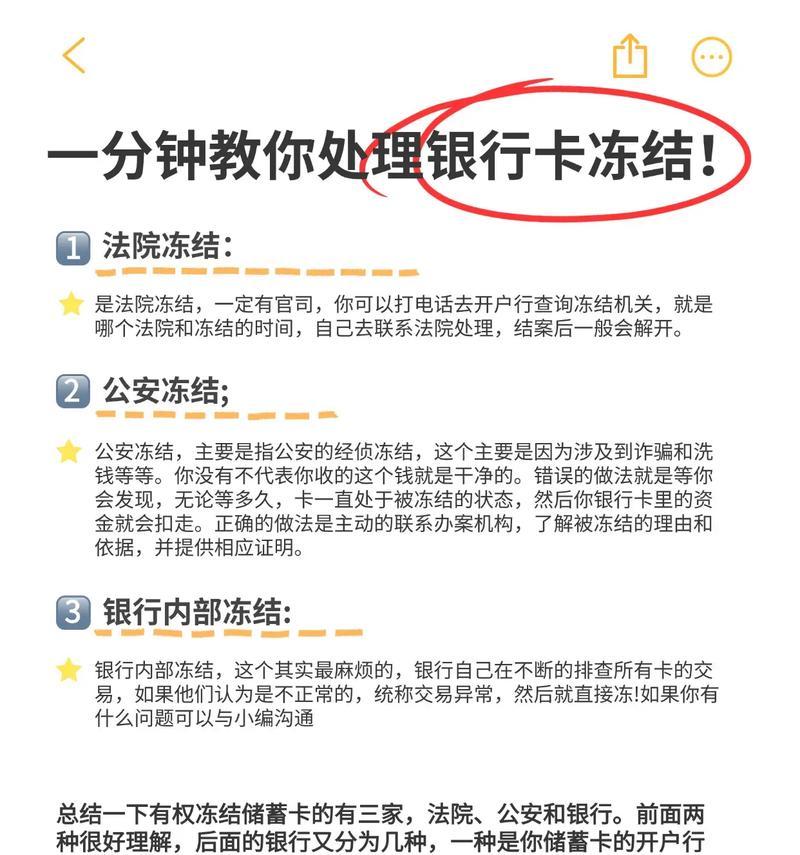Open the more options menu
Viewport: 800px width, 855px height.
712,57
